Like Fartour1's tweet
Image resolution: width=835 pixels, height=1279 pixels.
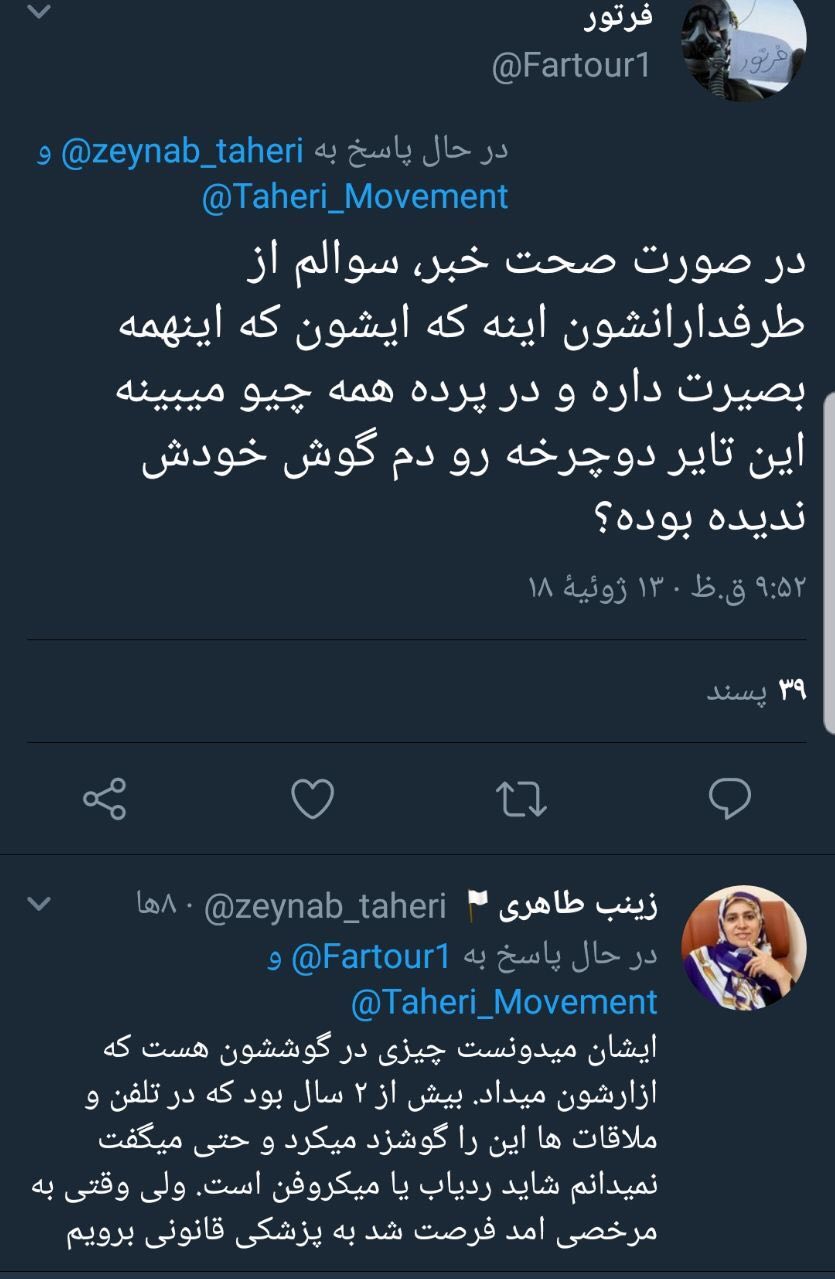point(312,798)
